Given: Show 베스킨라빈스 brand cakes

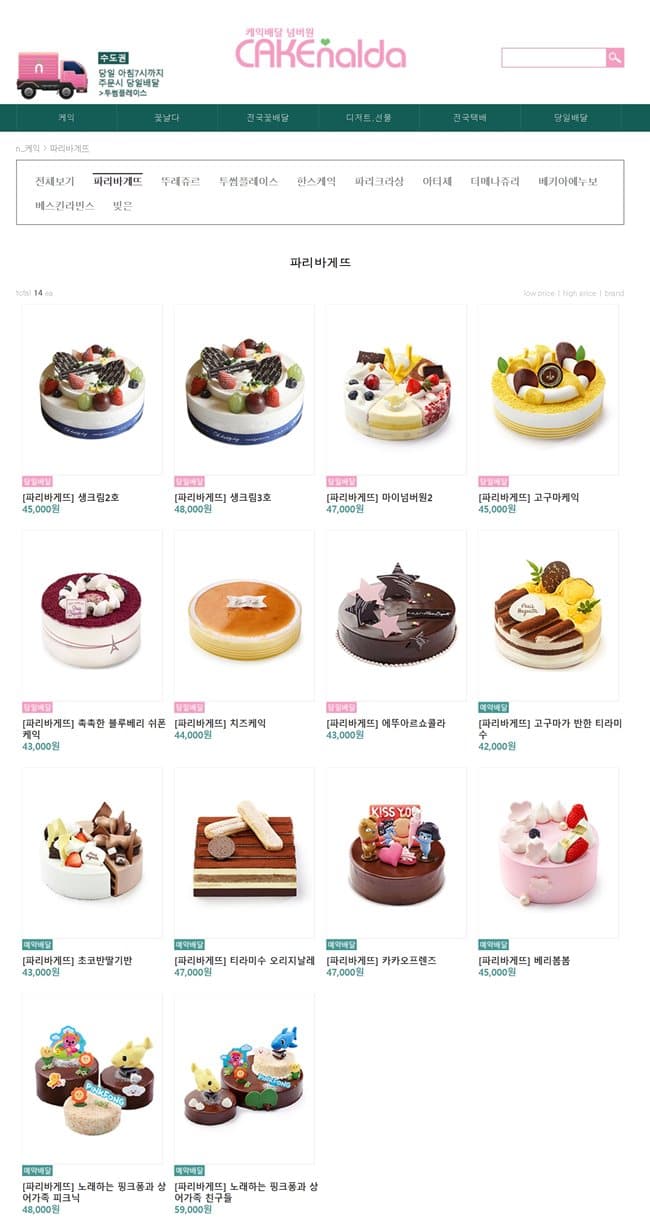Looking at the screenshot, I should tap(64, 206).
